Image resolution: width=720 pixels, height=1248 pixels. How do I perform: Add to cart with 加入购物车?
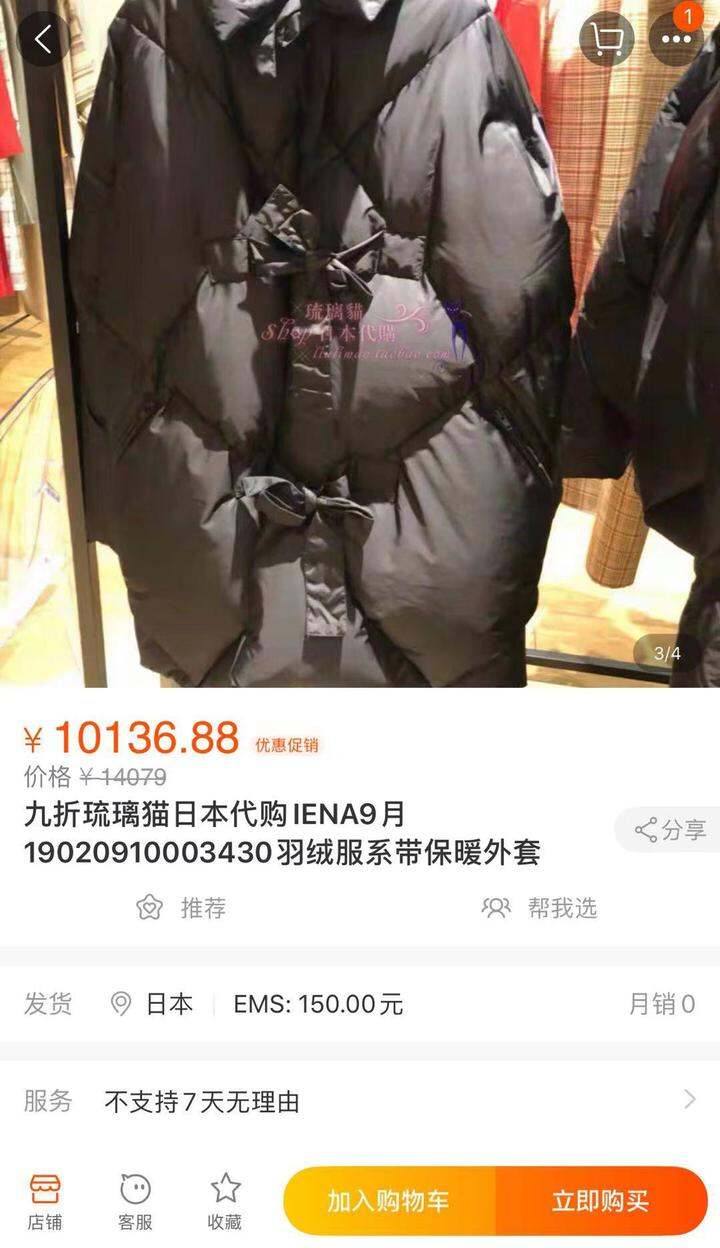tap(390, 1200)
